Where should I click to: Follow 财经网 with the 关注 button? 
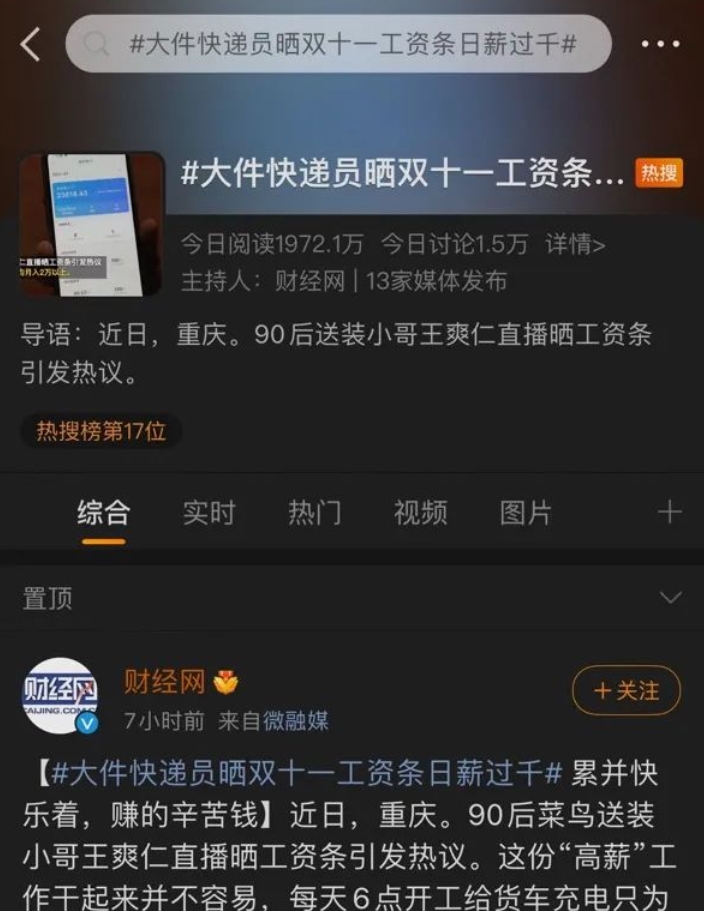(626, 691)
